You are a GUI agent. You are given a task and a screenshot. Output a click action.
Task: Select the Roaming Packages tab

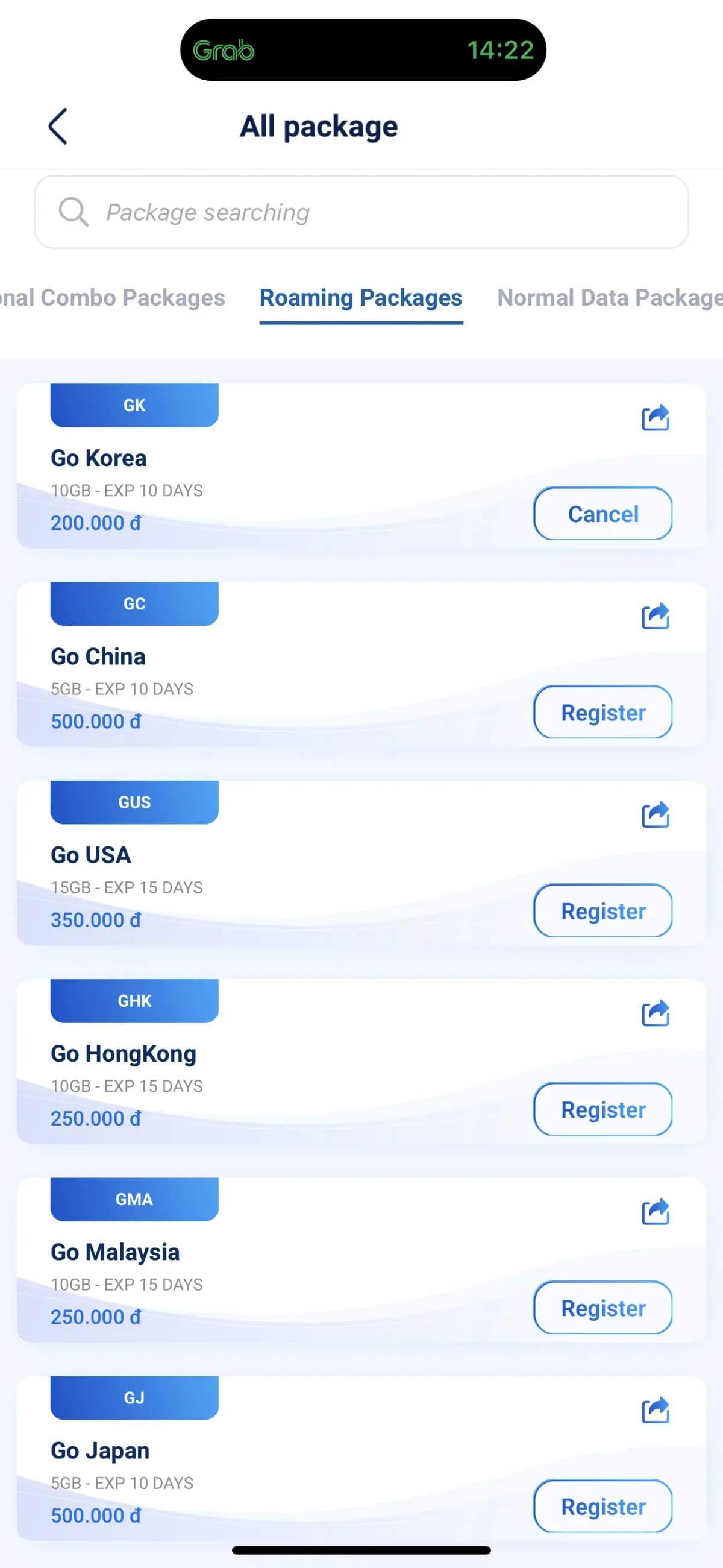point(361,298)
